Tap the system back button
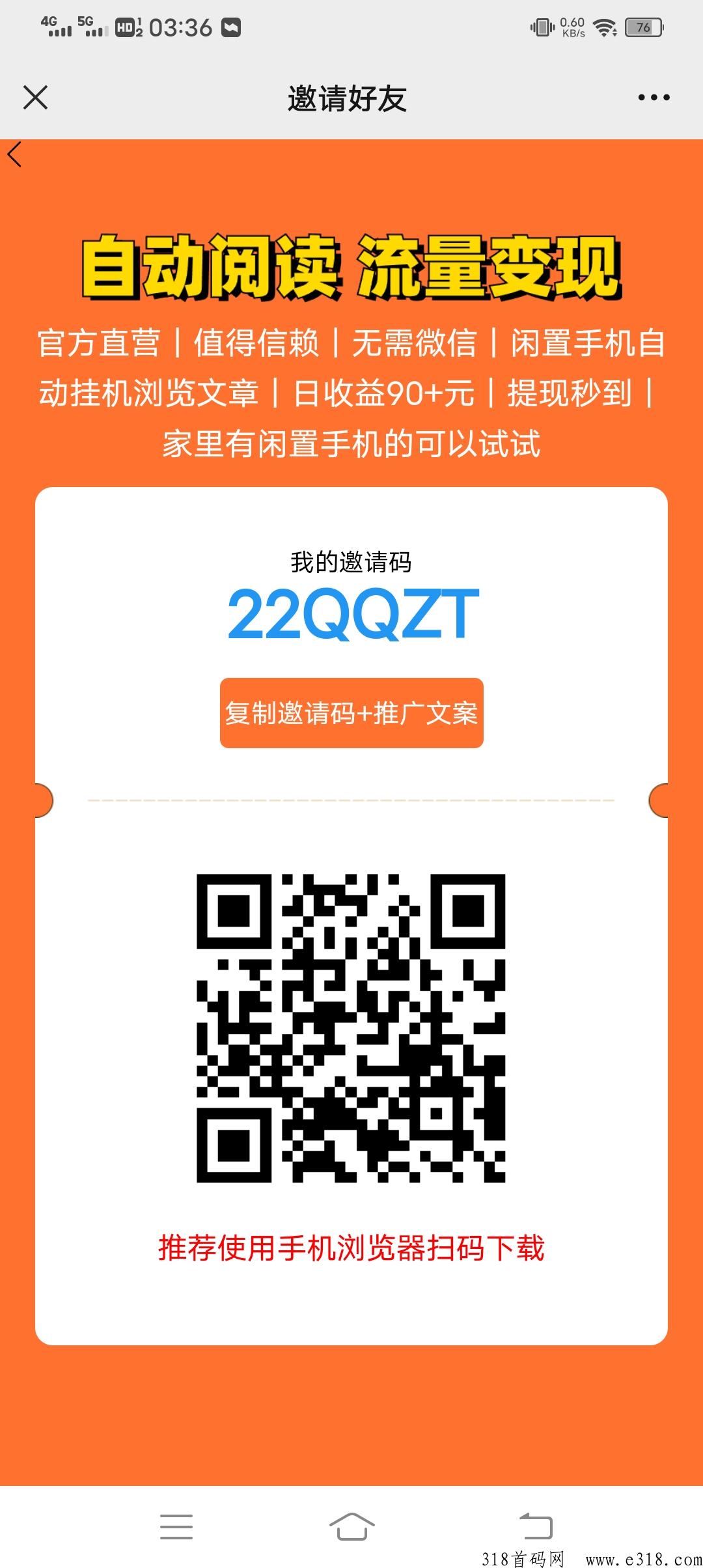Screen dimensions: 703x1568 click(x=536, y=1526)
